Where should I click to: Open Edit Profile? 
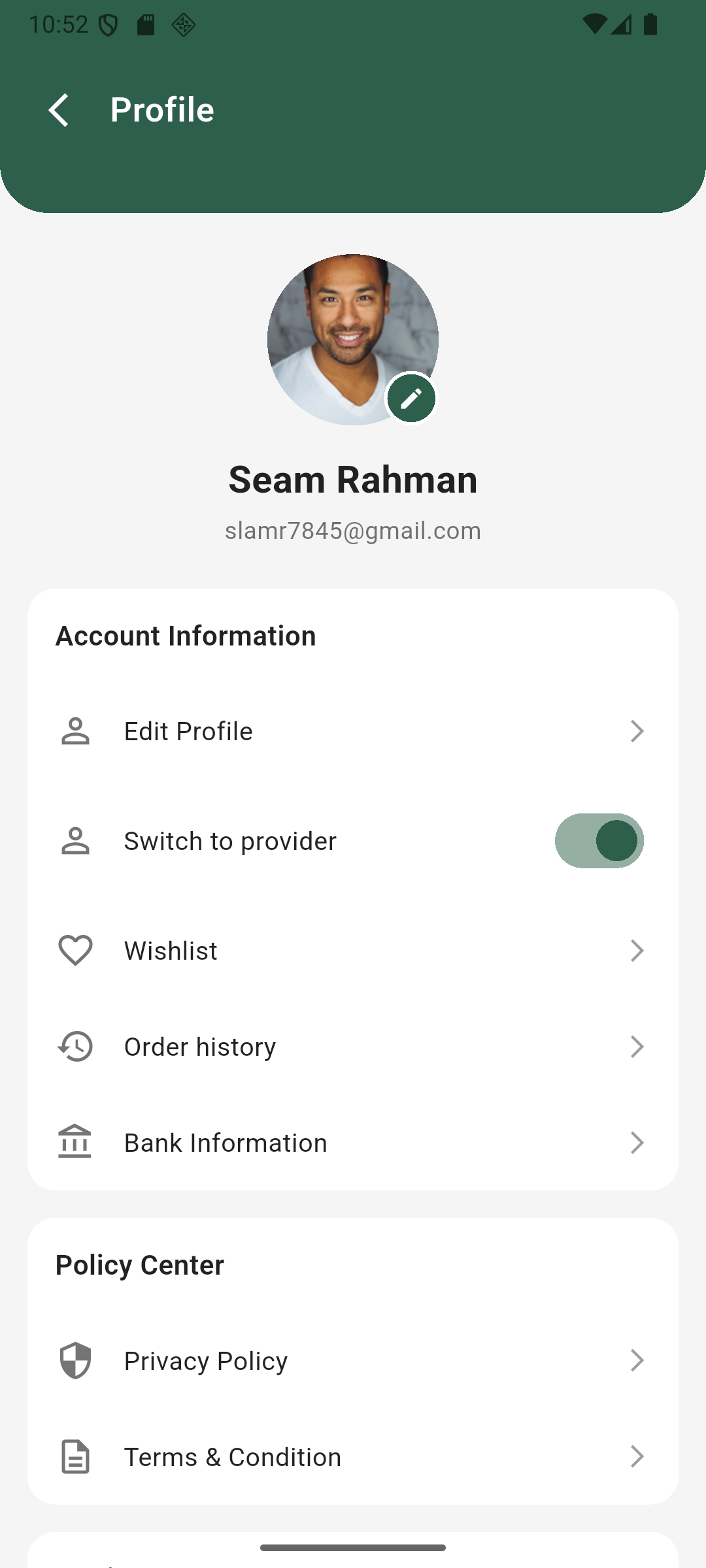(x=352, y=731)
